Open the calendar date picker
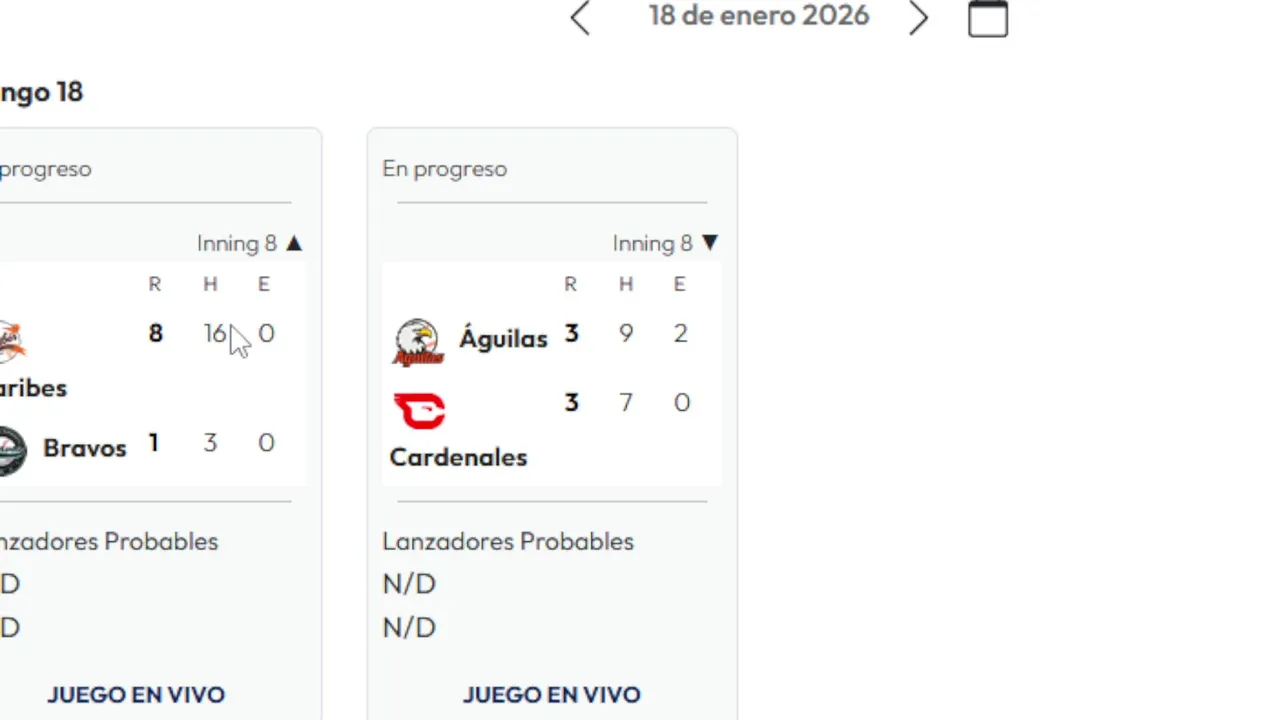1280x720 pixels. click(x=987, y=18)
